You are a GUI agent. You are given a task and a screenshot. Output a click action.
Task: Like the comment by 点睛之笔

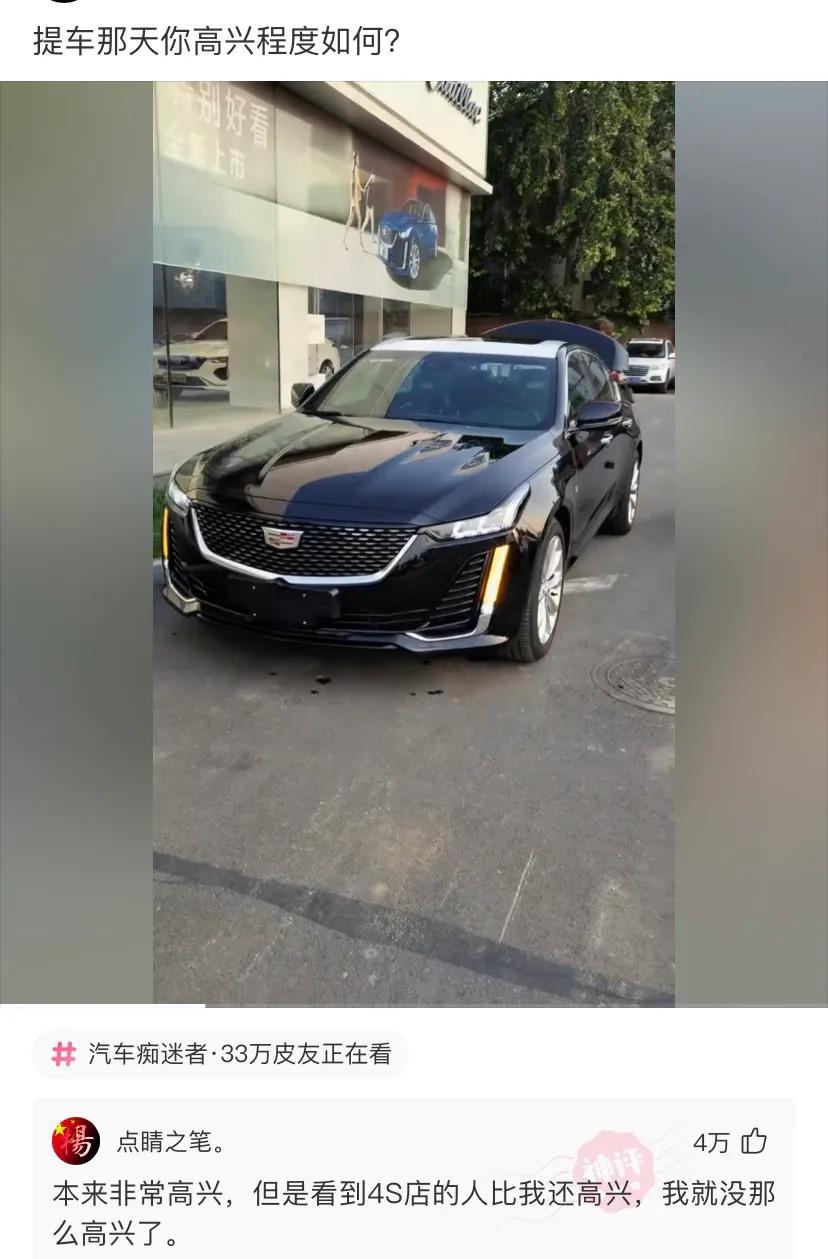coord(754,1141)
